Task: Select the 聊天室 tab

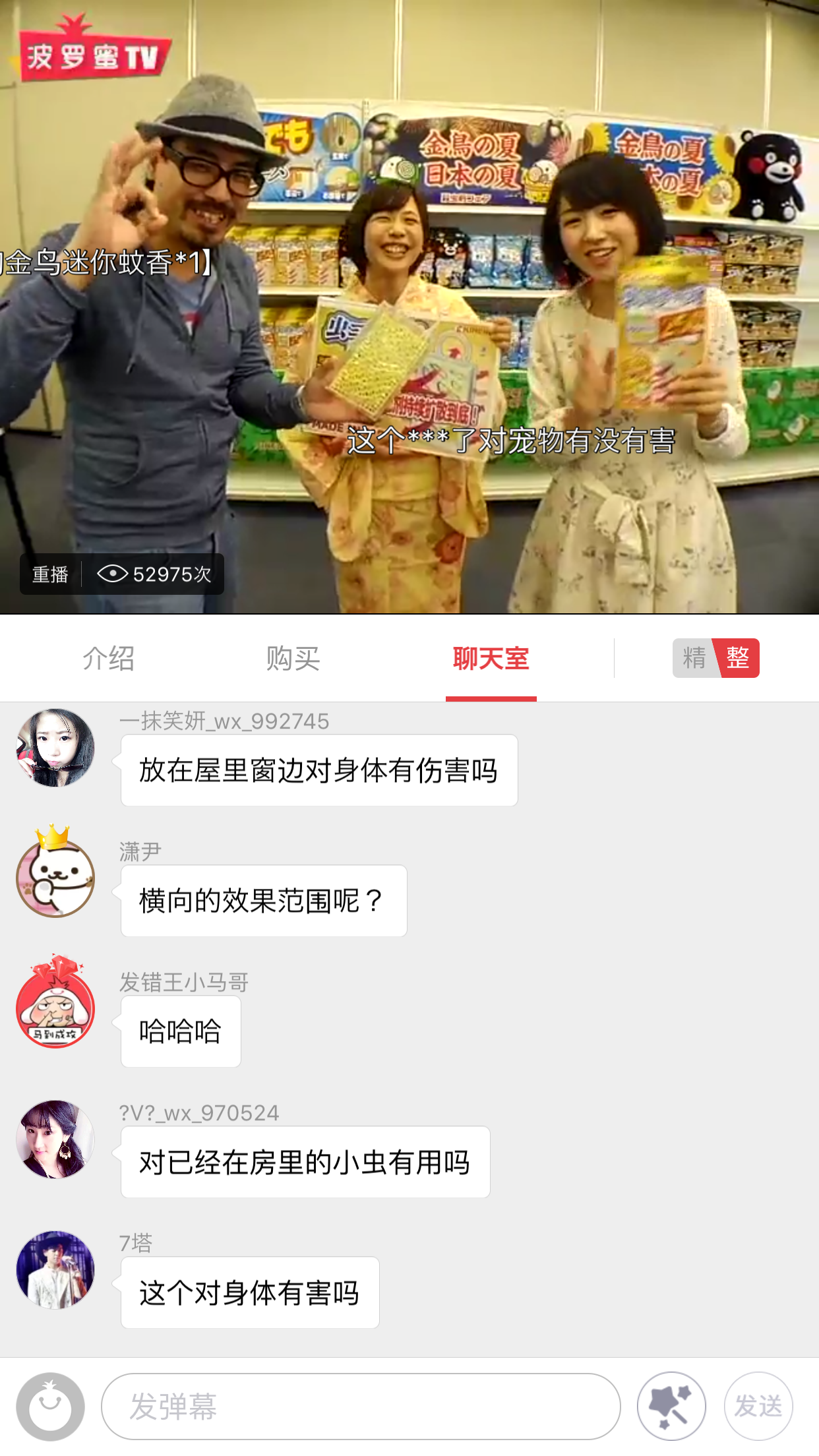Action: click(x=491, y=658)
